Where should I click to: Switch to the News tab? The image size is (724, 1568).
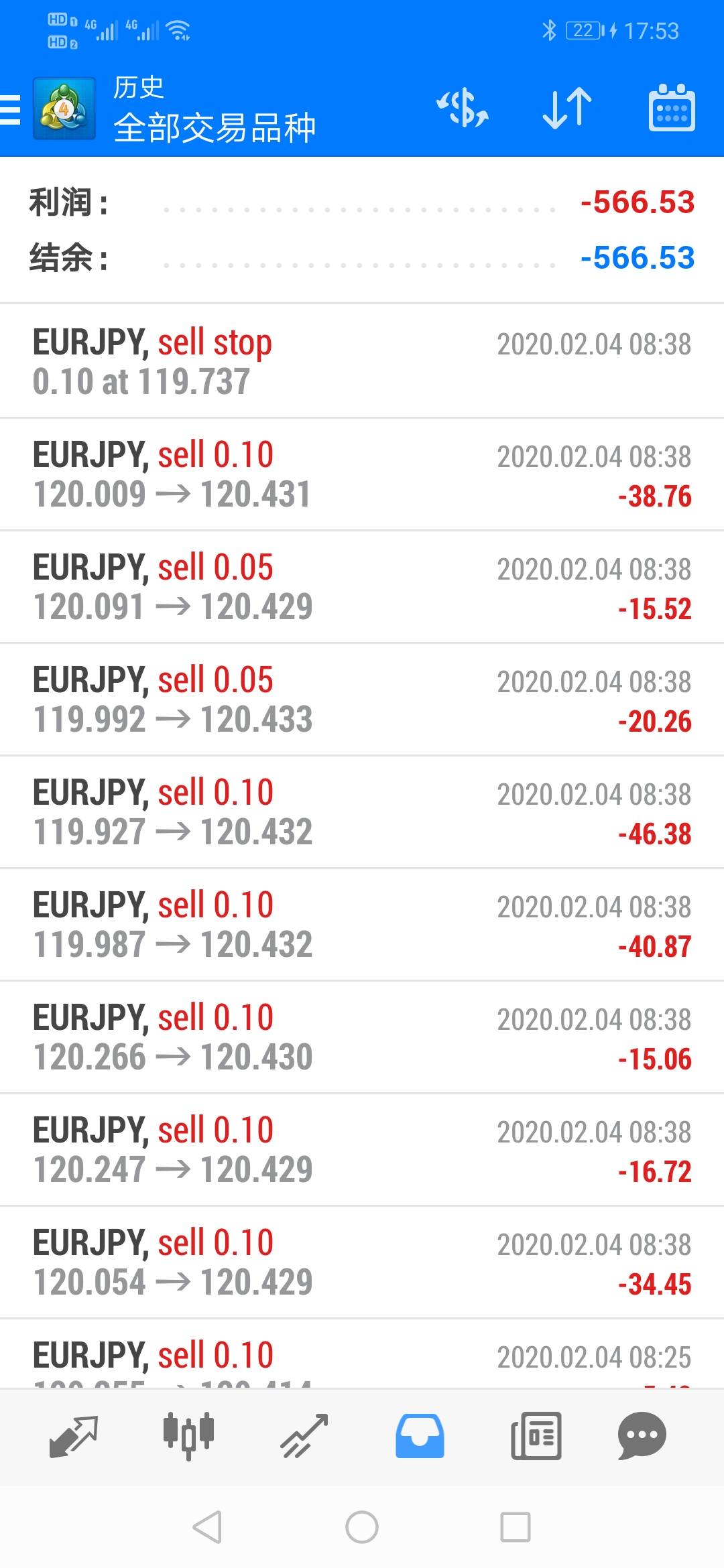point(536,1436)
